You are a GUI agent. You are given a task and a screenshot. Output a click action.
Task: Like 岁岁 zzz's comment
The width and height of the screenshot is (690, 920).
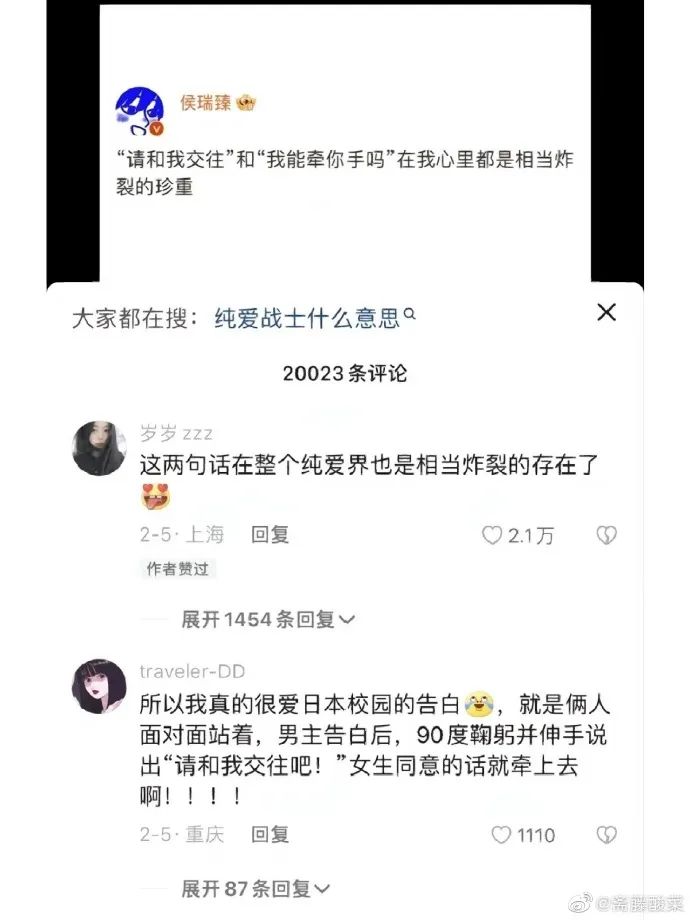(492, 536)
